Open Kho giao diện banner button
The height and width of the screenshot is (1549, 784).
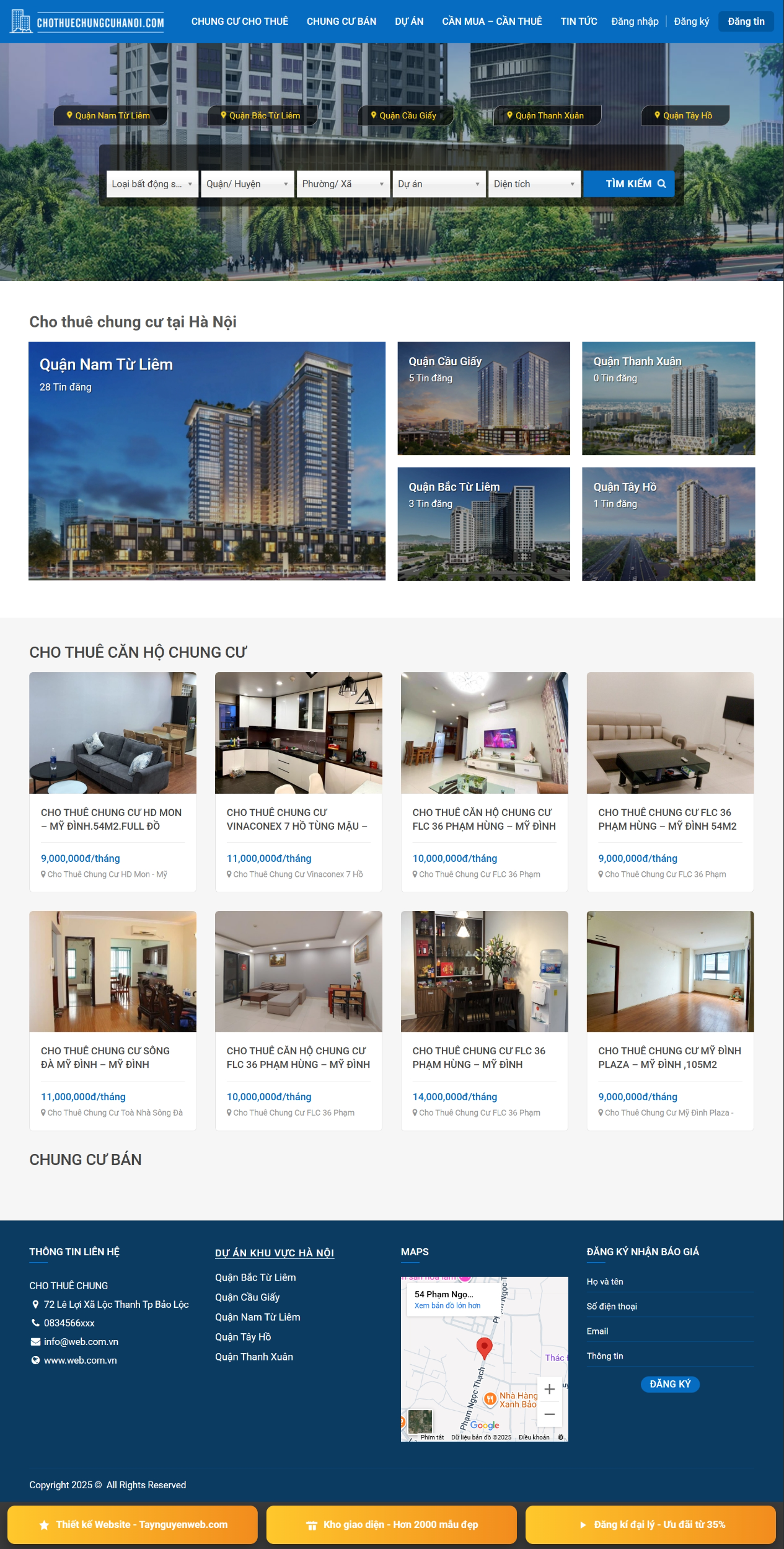pos(392,1525)
